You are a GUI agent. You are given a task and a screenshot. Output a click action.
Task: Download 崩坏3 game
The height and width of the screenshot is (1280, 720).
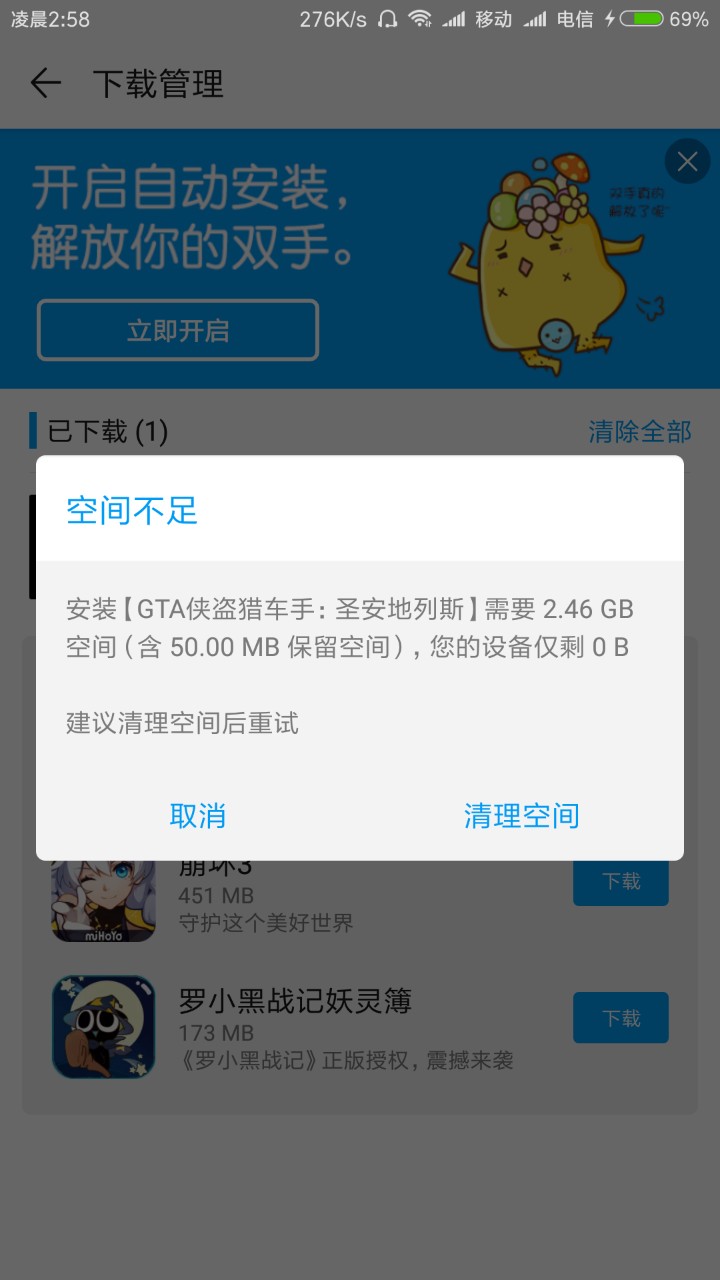[620, 881]
